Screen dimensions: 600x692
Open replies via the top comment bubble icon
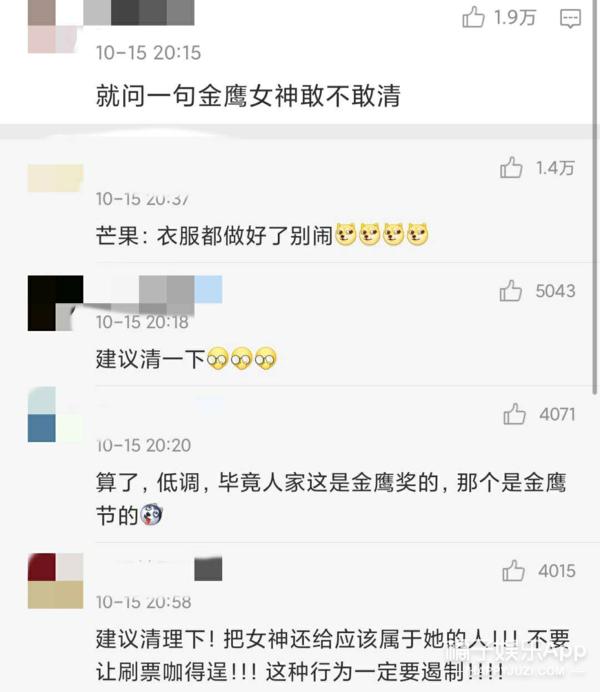tap(570, 17)
